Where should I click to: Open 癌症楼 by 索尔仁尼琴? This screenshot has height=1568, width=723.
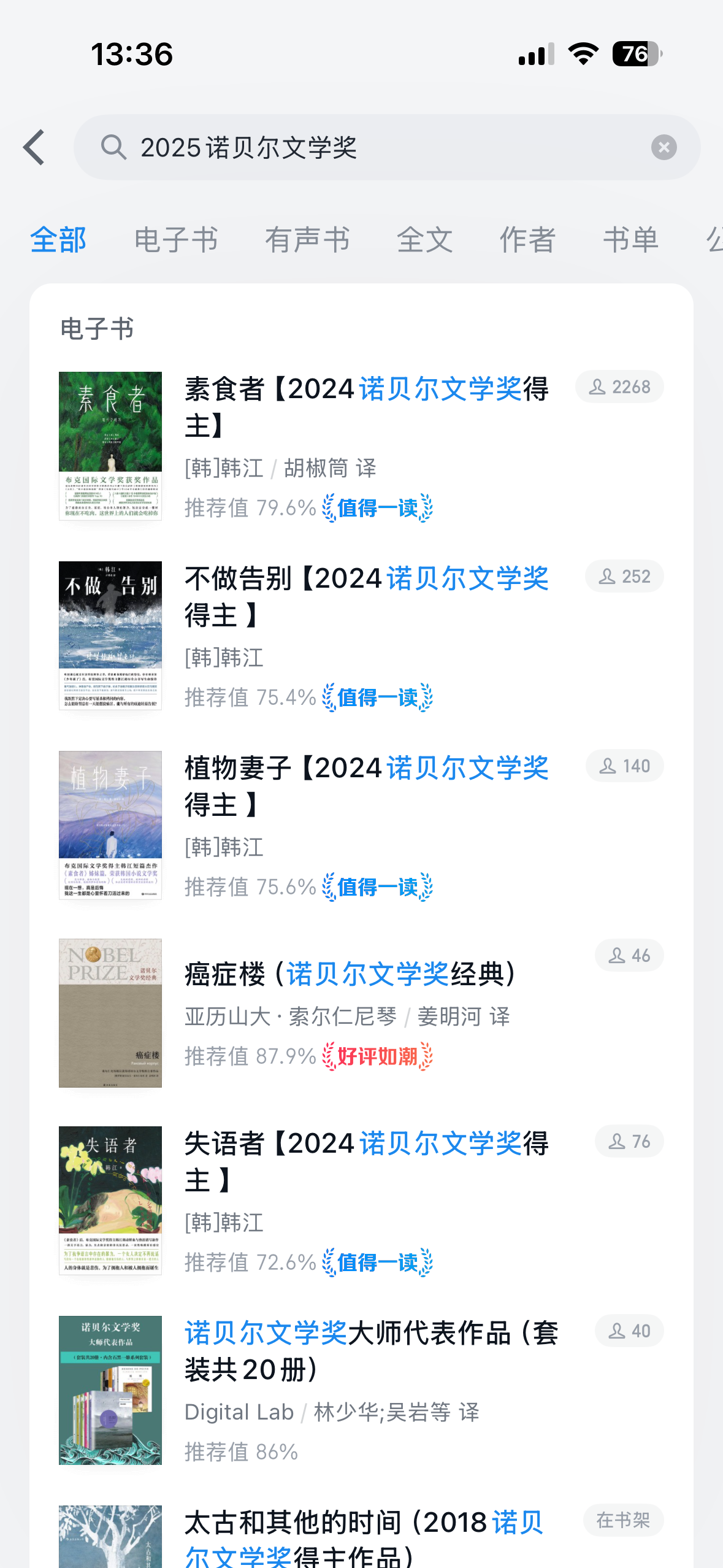(x=350, y=974)
